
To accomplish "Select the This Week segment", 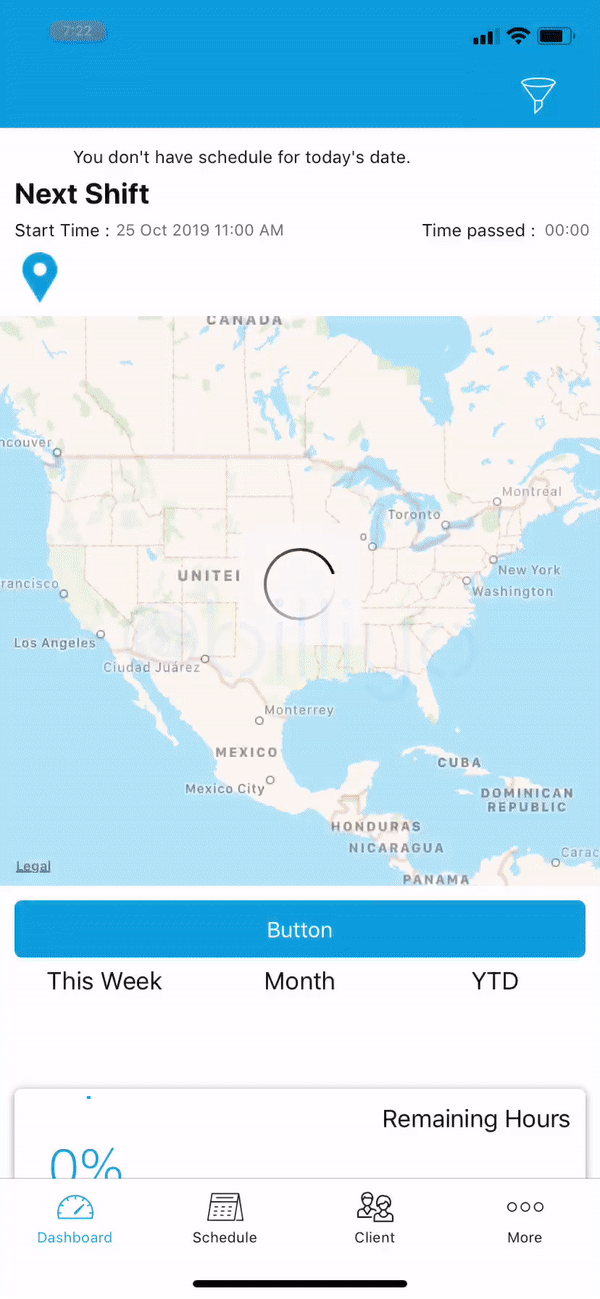I will pyautogui.click(x=104, y=981).
